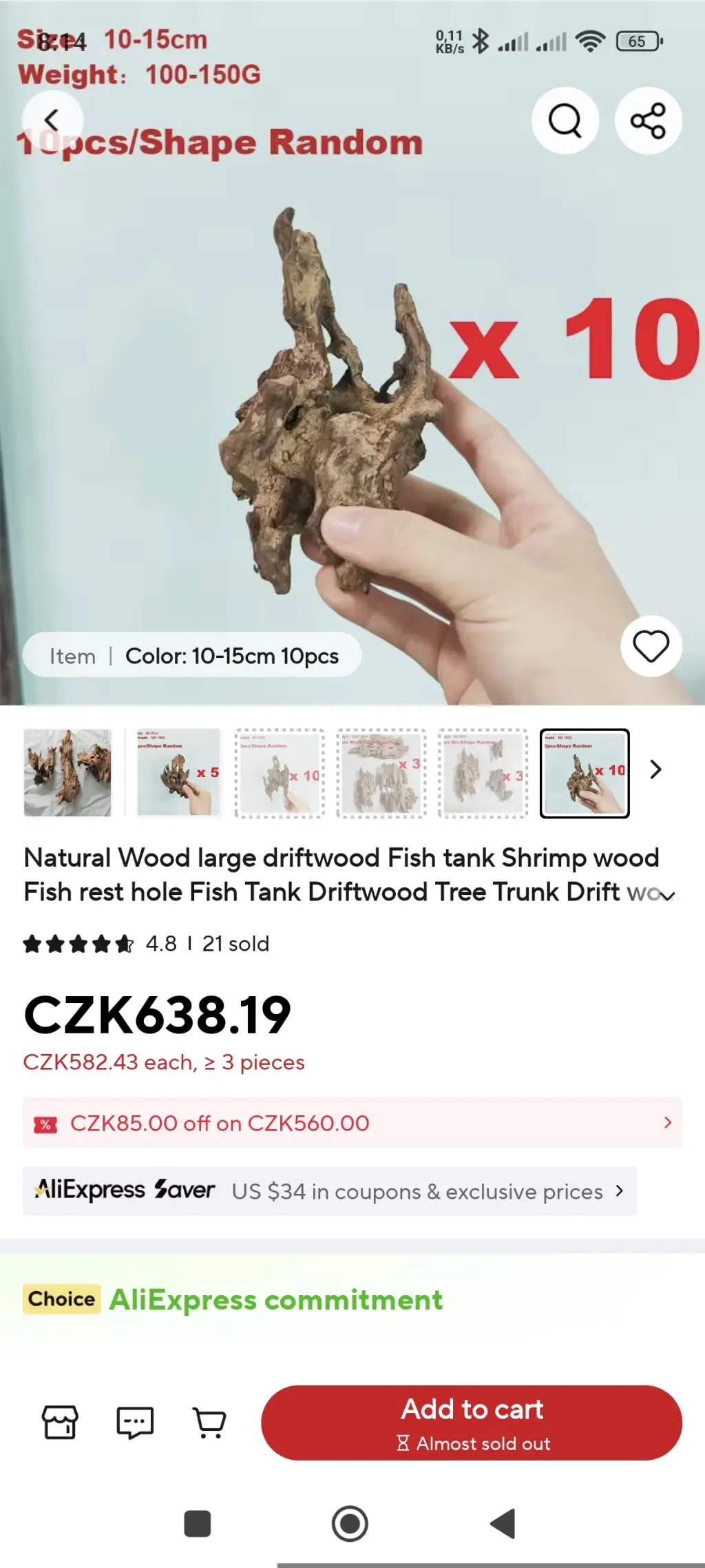Show more variant thumbnails with the right arrow
Screen dimensions: 705x1568
655,770
